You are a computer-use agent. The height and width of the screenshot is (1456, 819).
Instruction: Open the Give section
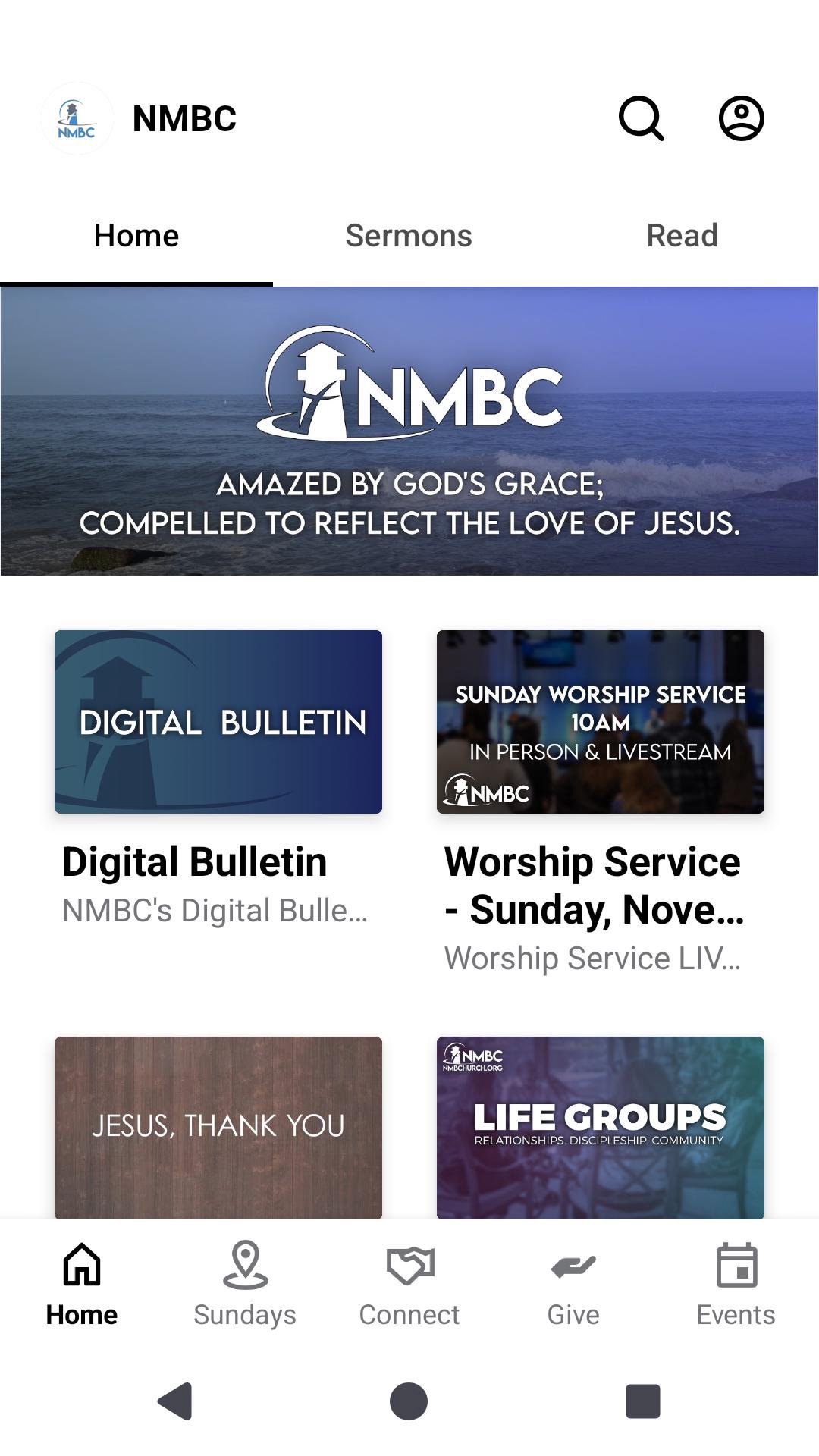click(x=573, y=1283)
